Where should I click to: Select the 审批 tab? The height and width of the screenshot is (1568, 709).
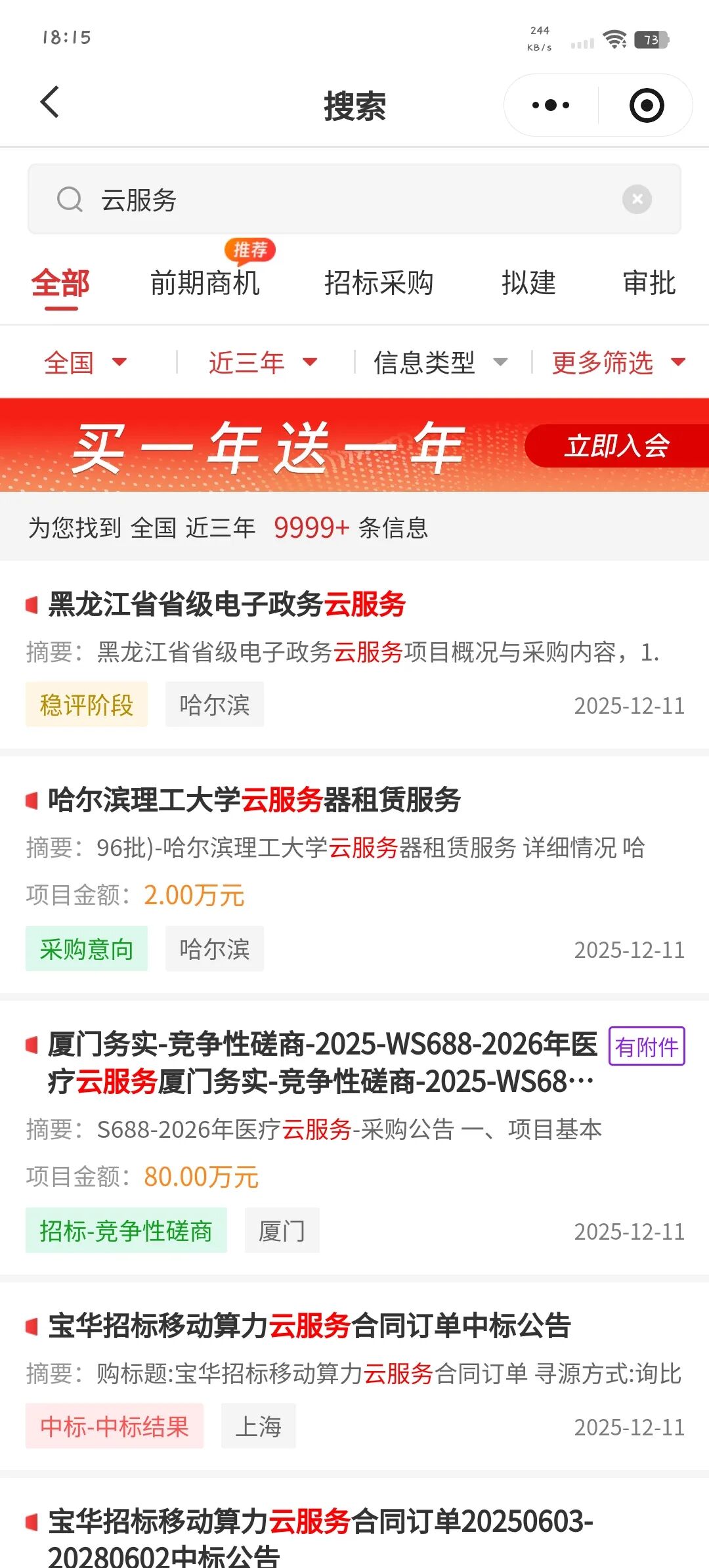tap(649, 283)
